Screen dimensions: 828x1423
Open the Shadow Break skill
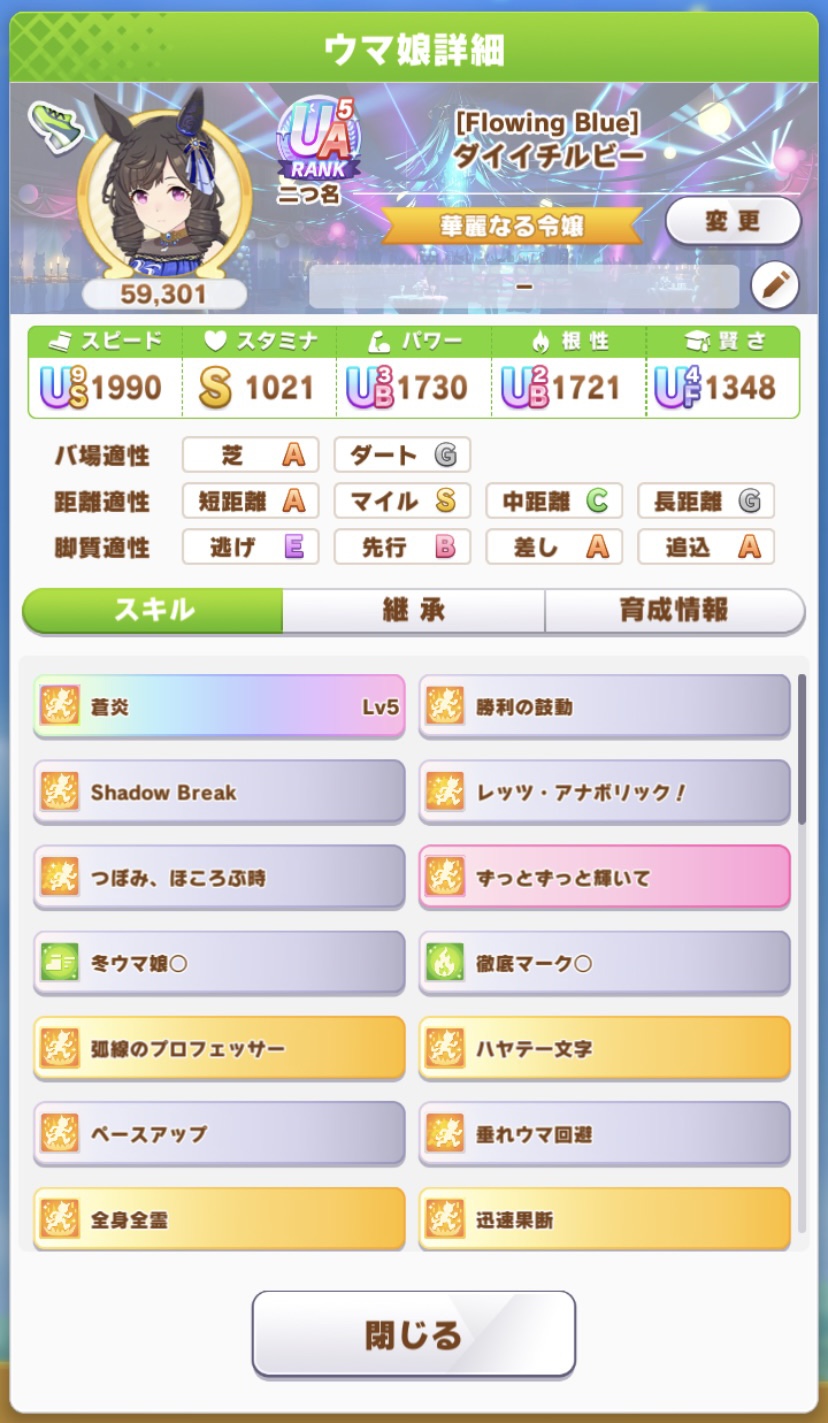(219, 792)
